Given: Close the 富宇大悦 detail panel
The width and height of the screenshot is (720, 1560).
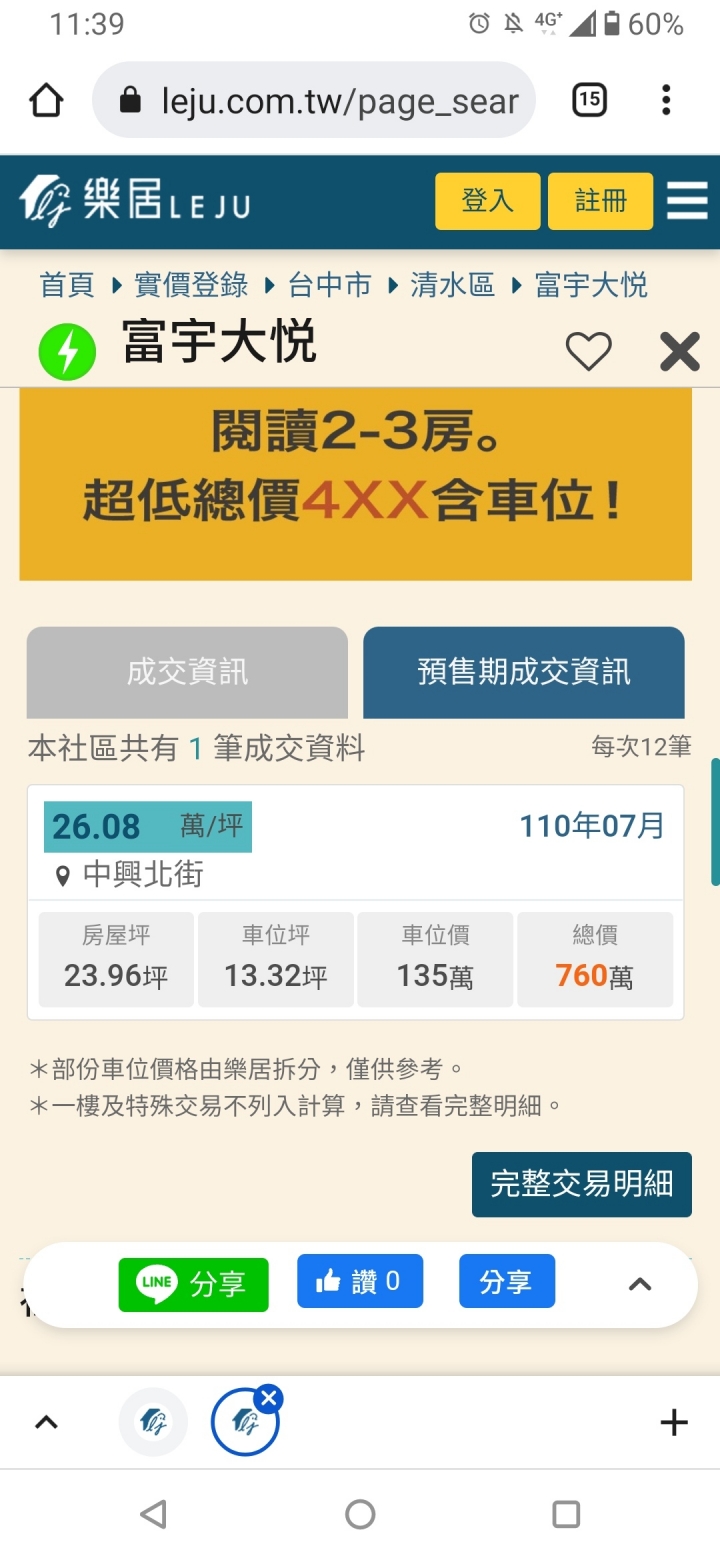Looking at the screenshot, I should 679,351.
